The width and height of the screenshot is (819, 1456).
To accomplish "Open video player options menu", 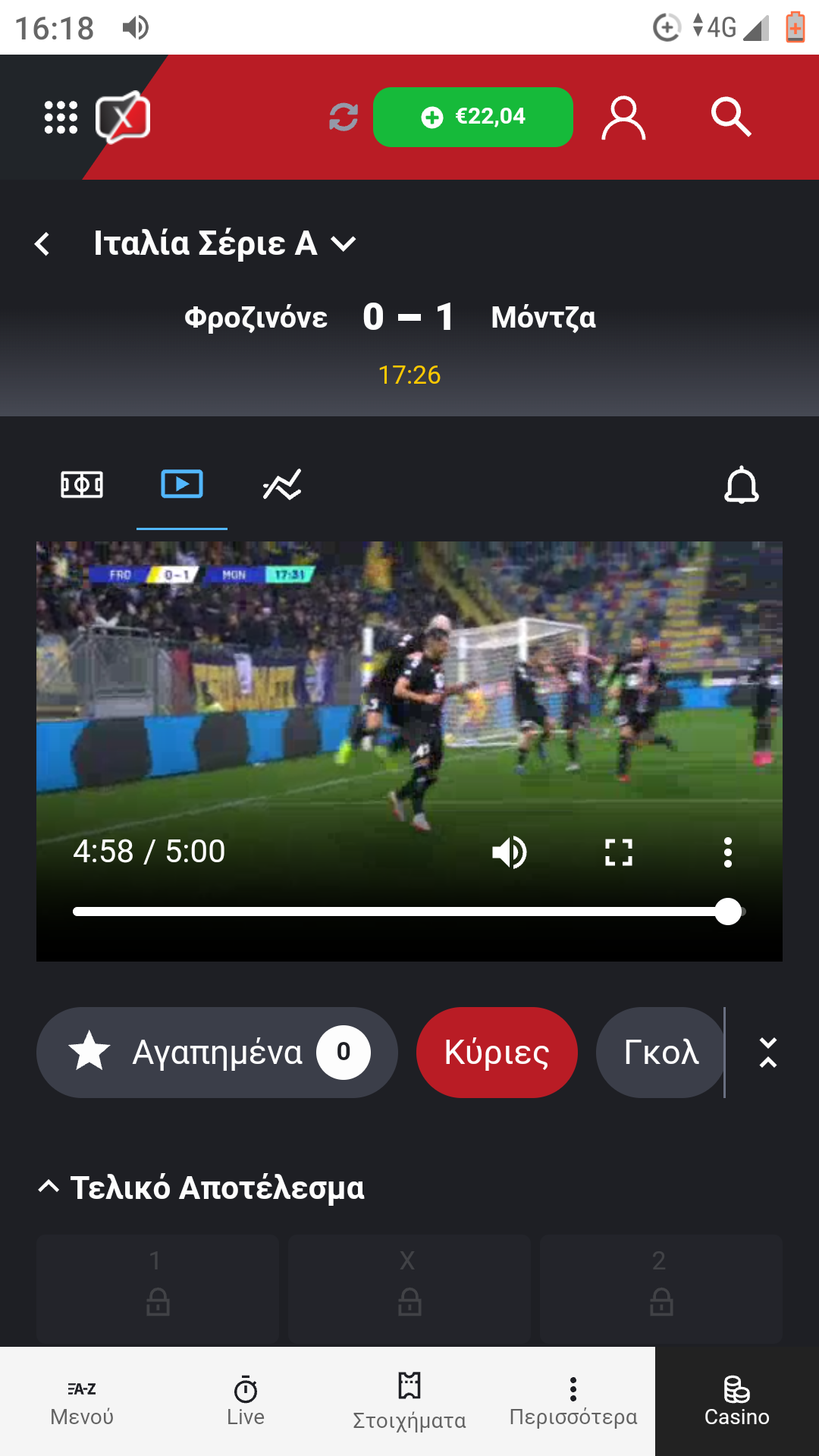I will tap(728, 852).
